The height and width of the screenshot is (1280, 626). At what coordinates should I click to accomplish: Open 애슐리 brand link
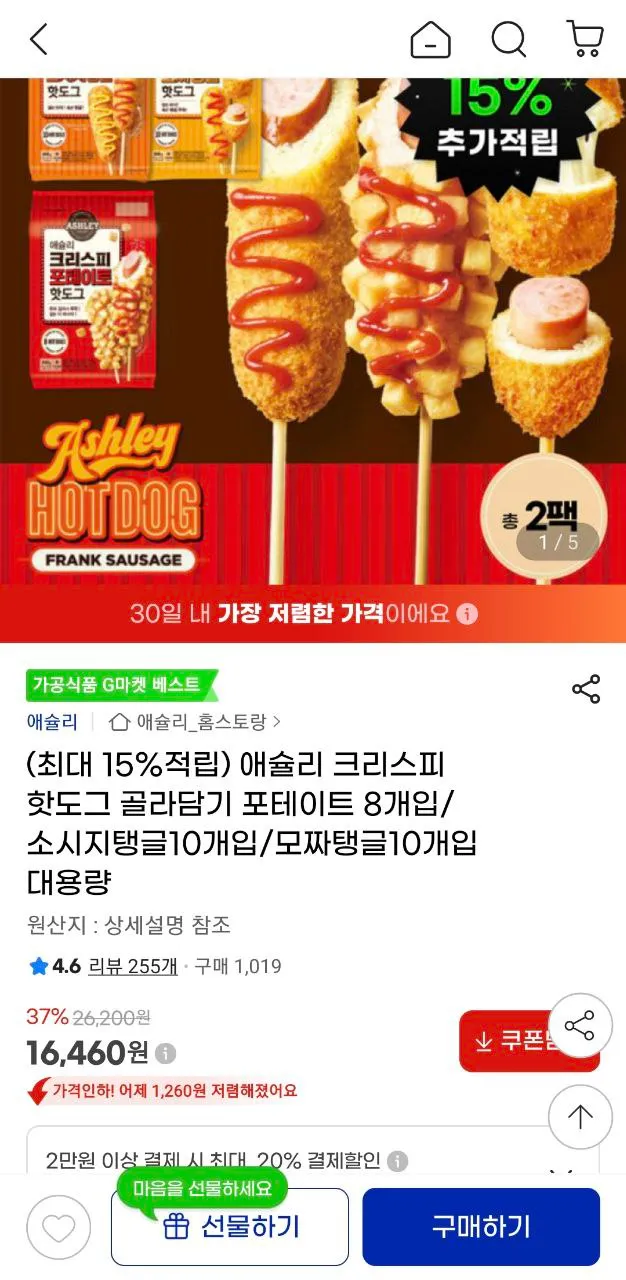(x=52, y=721)
